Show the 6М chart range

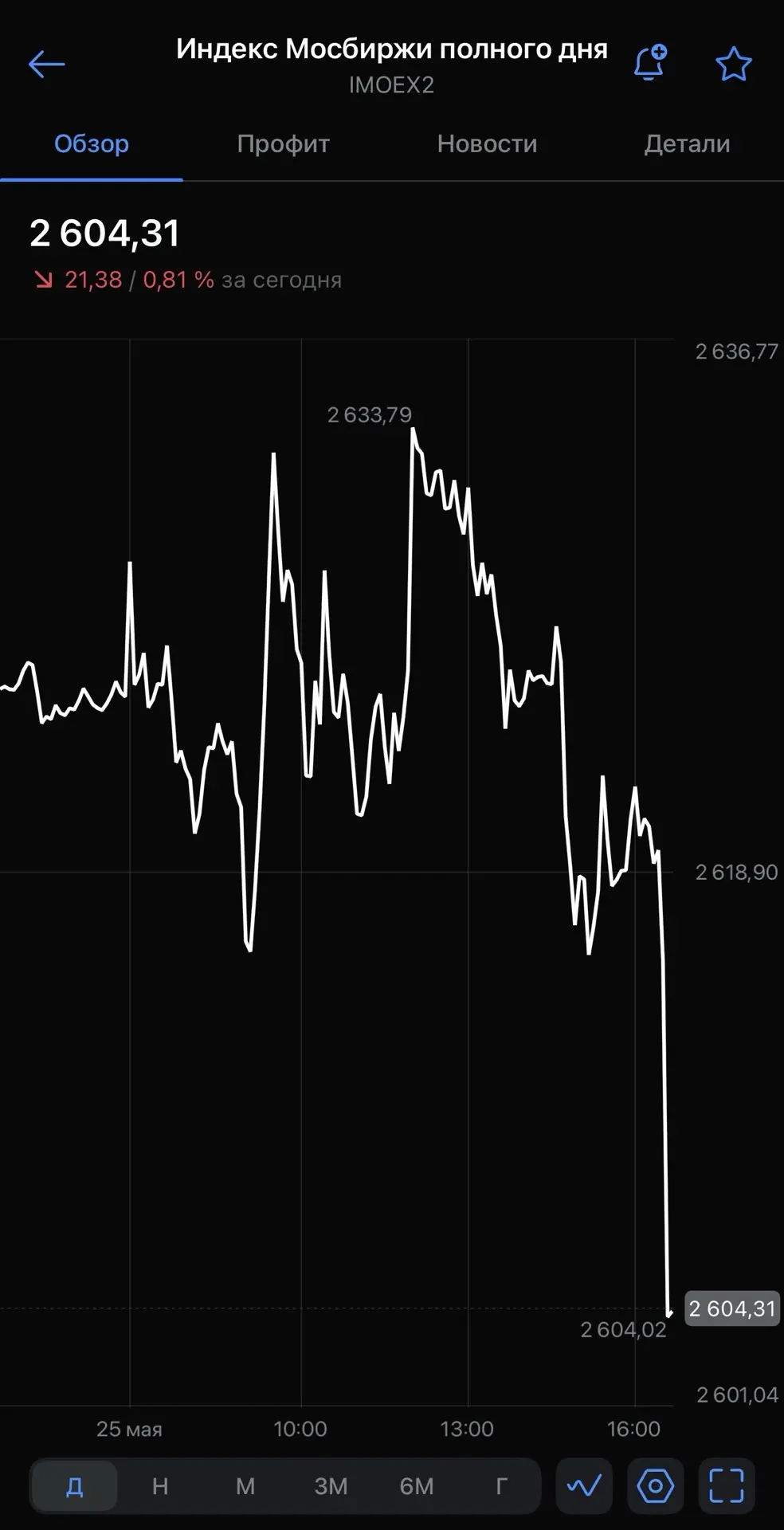tap(416, 1485)
